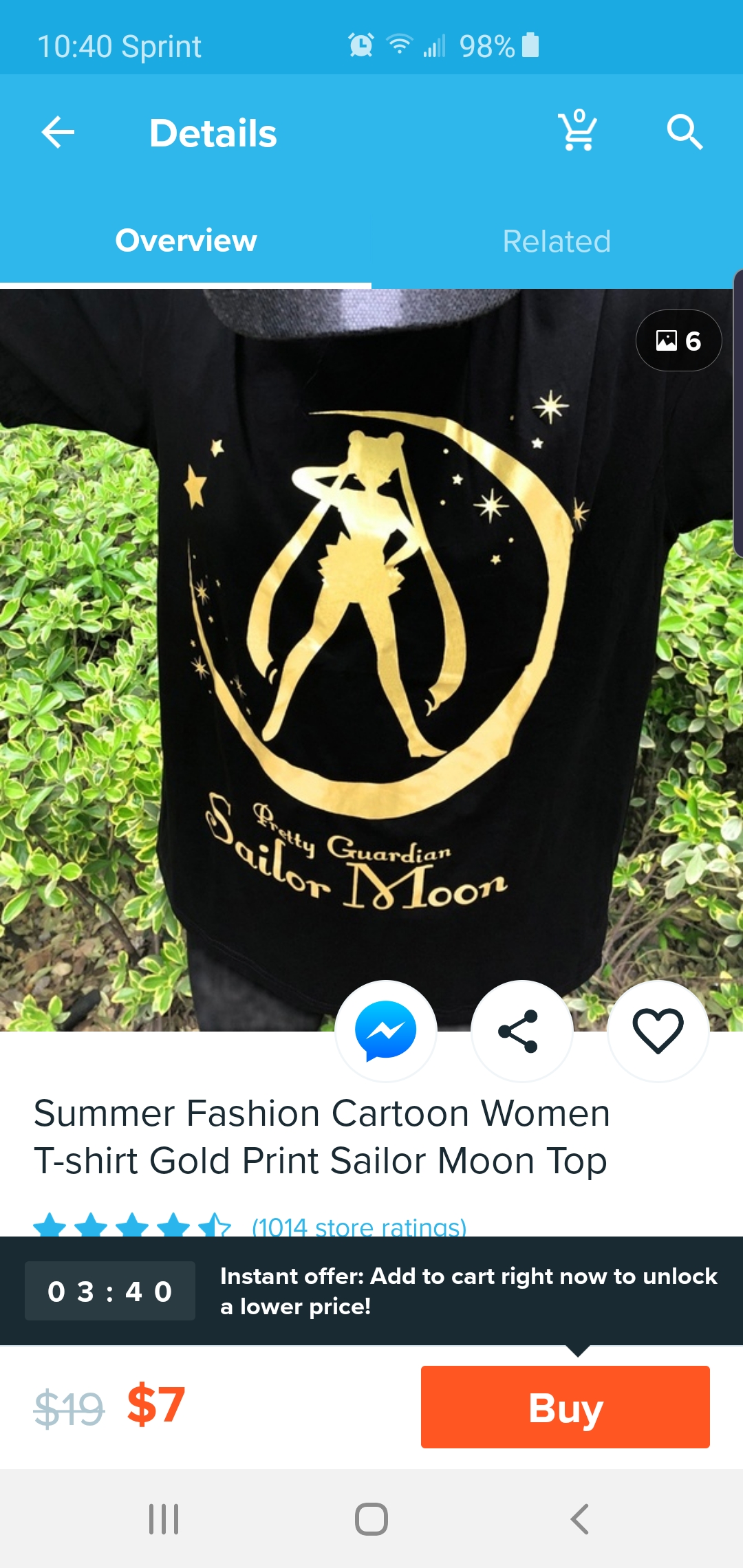The width and height of the screenshot is (743, 1568).
Task: Share this product via Messenger
Action: click(x=386, y=1030)
